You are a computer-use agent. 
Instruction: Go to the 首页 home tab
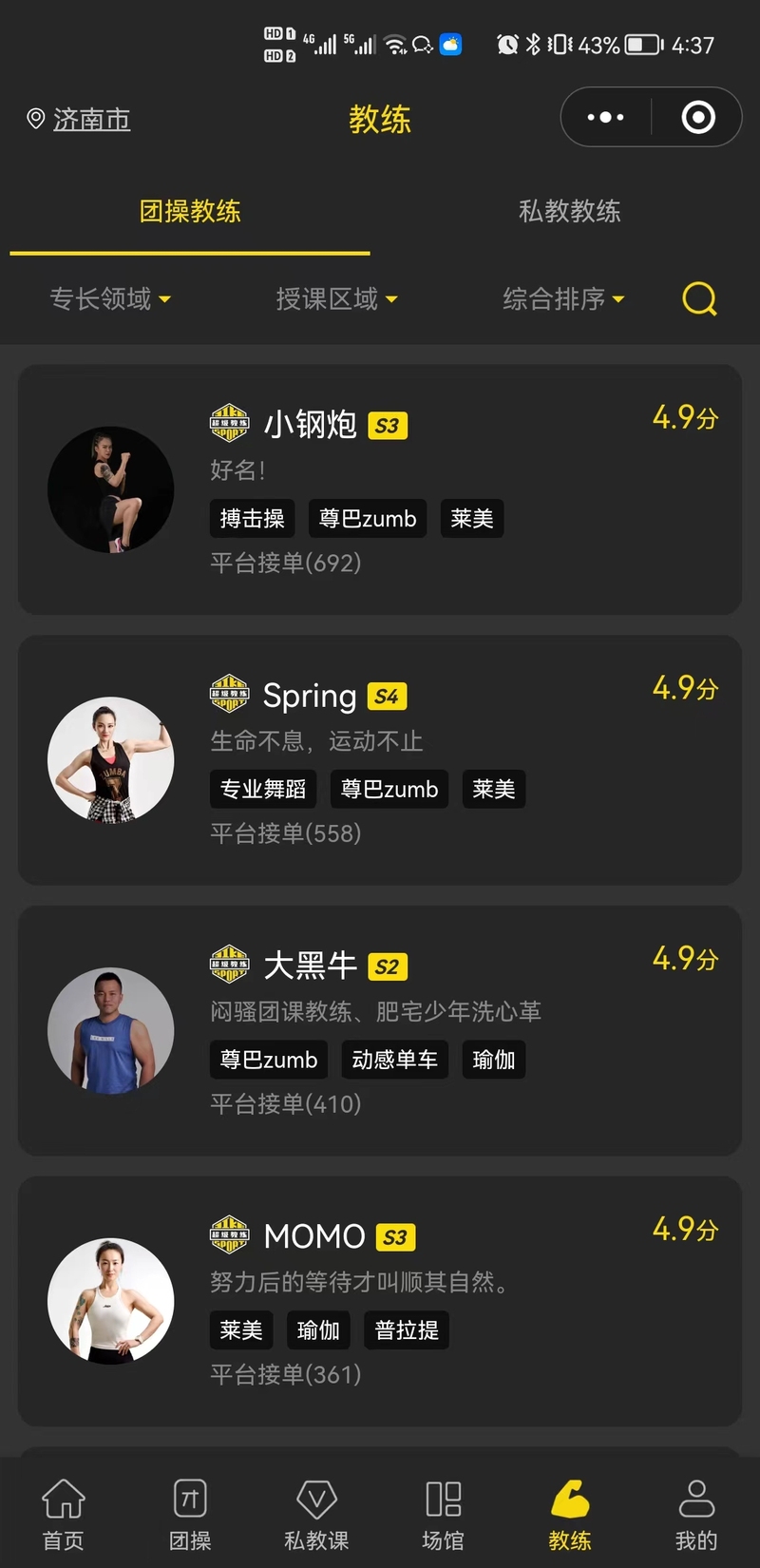pyautogui.click(x=64, y=1514)
